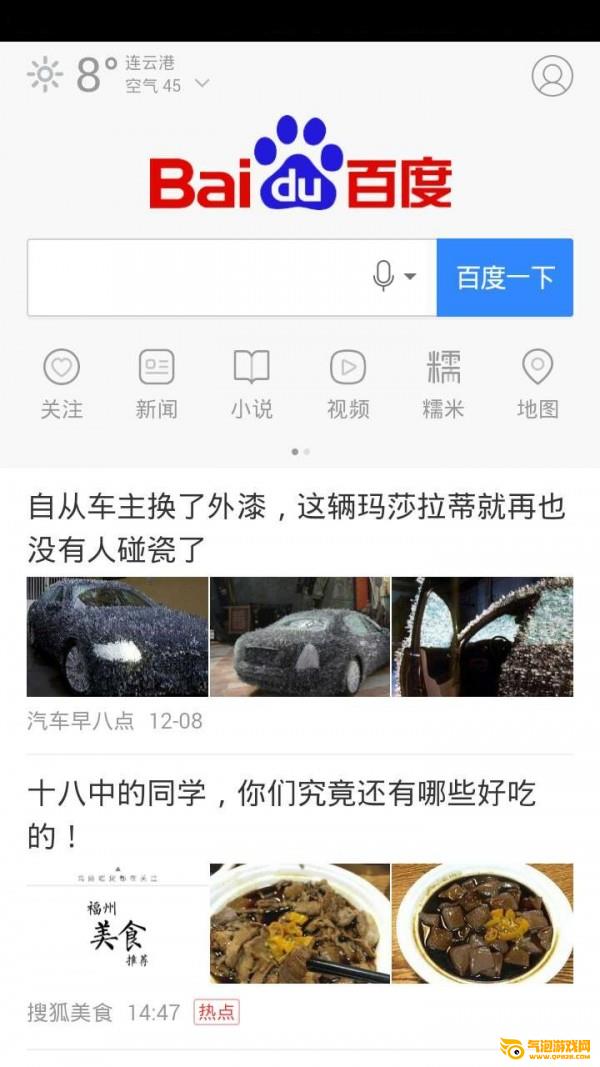Open the 糯米 shortcut
The width and height of the screenshot is (600, 1067).
click(443, 384)
